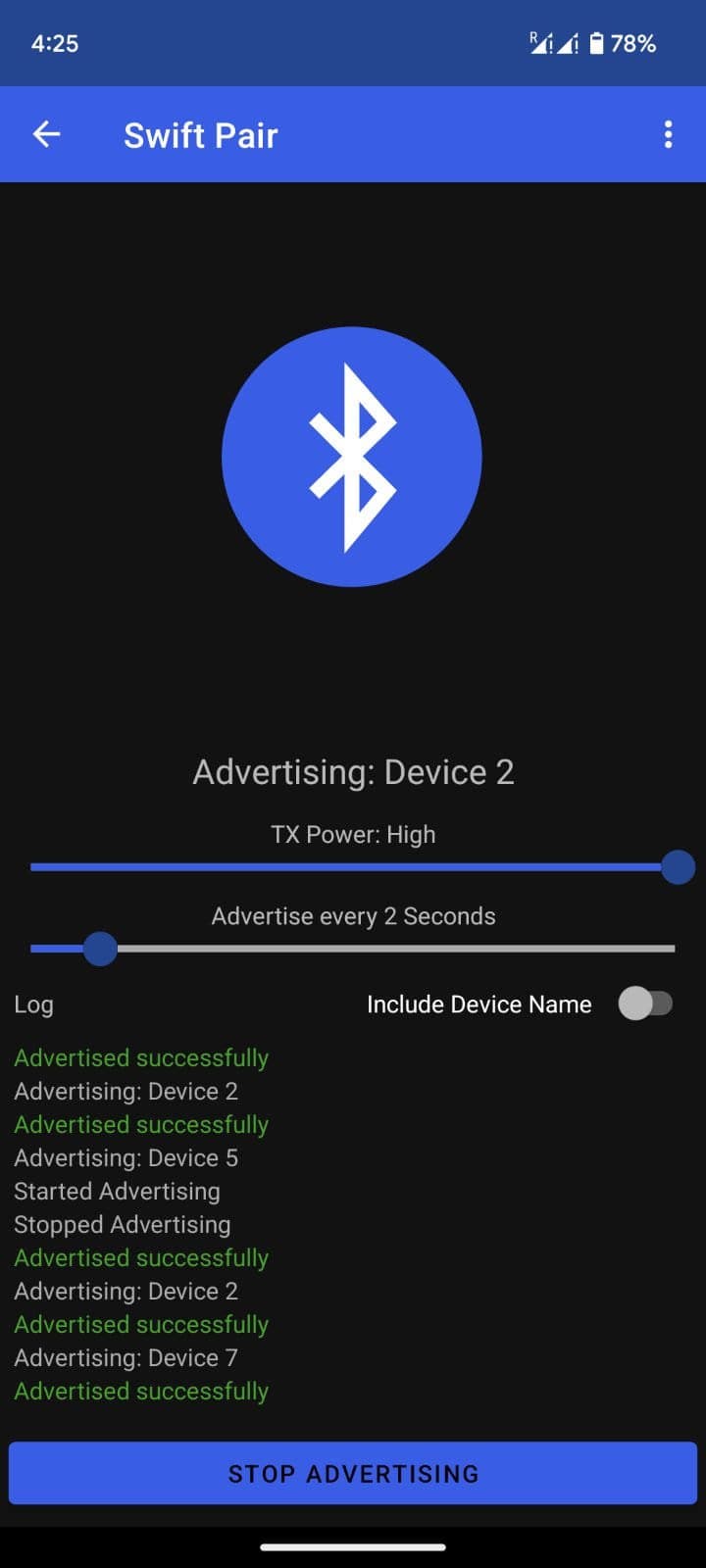Image resolution: width=706 pixels, height=1568 pixels.
Task: Tap the interval slider thumb
Action: [x=100, y=949]
